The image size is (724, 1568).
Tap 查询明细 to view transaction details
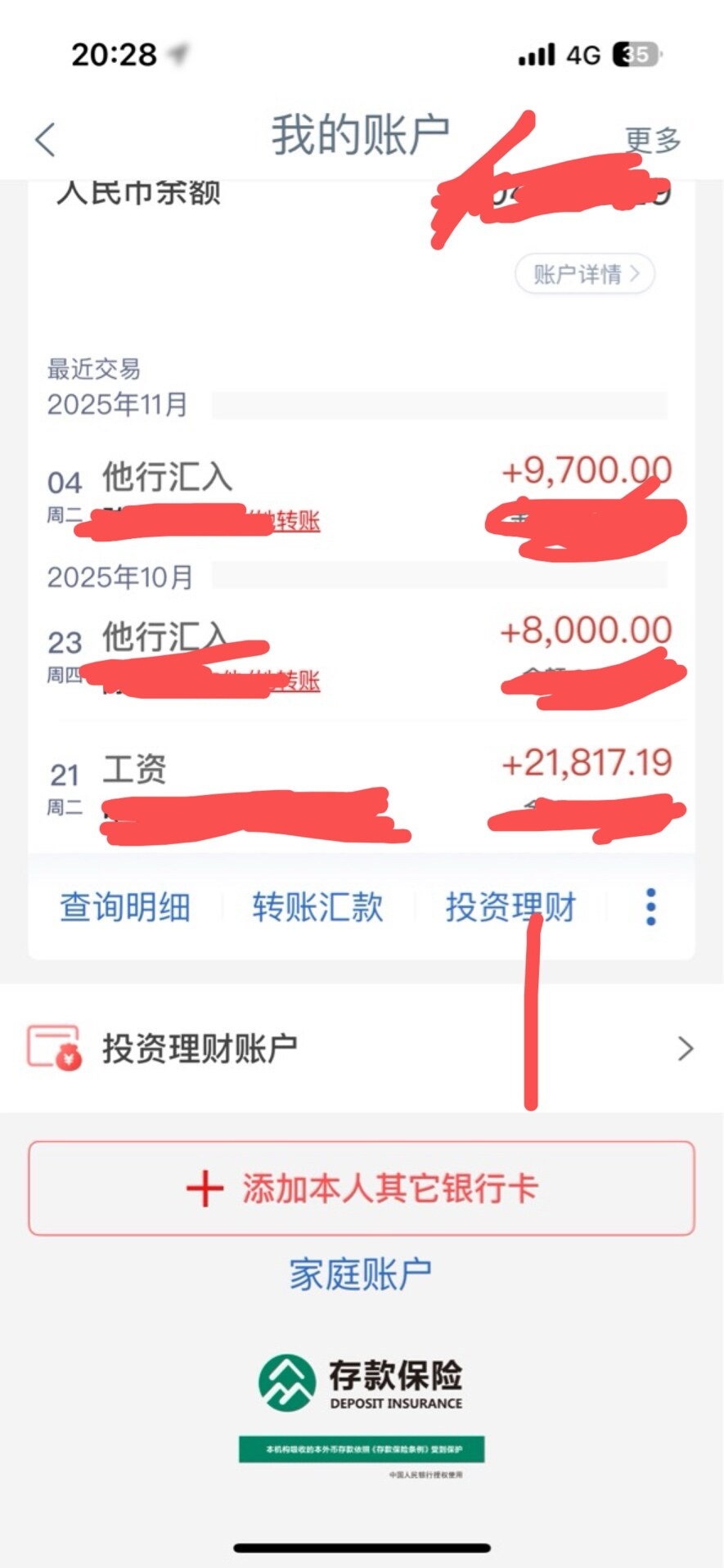pos(125,907)
